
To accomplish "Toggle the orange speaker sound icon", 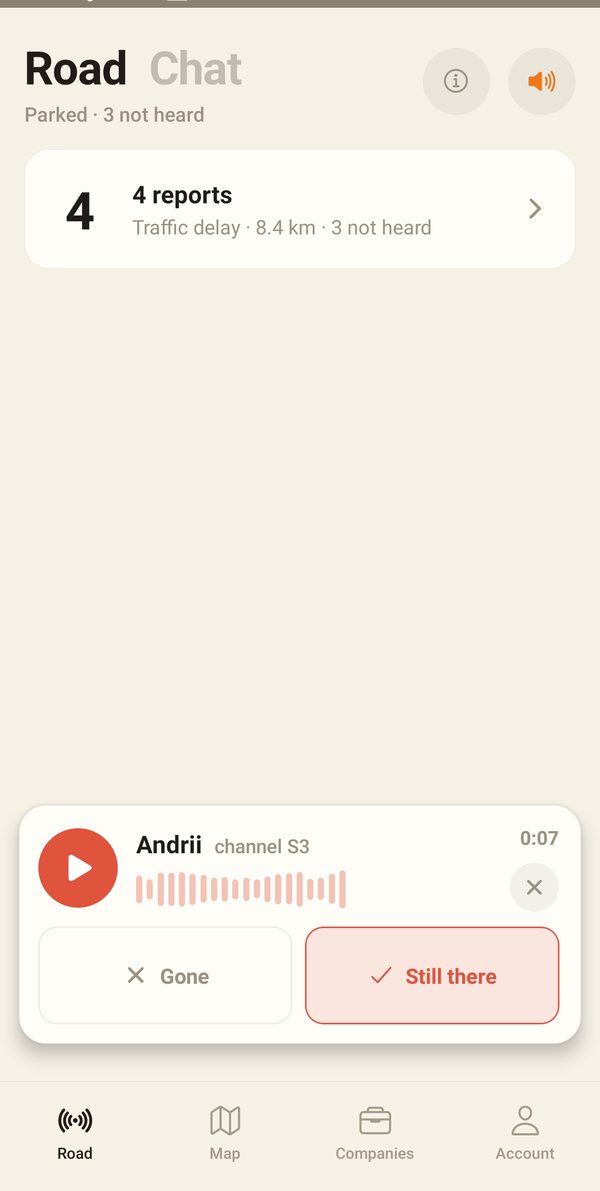I will click(542, 81).
